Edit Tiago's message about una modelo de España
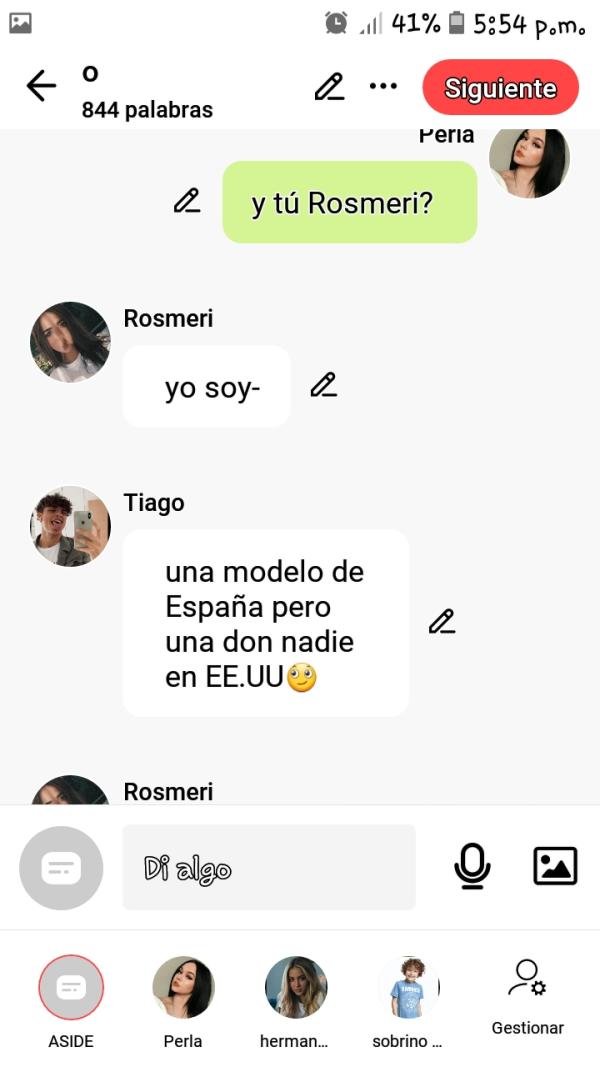 (x=442, y=621)
